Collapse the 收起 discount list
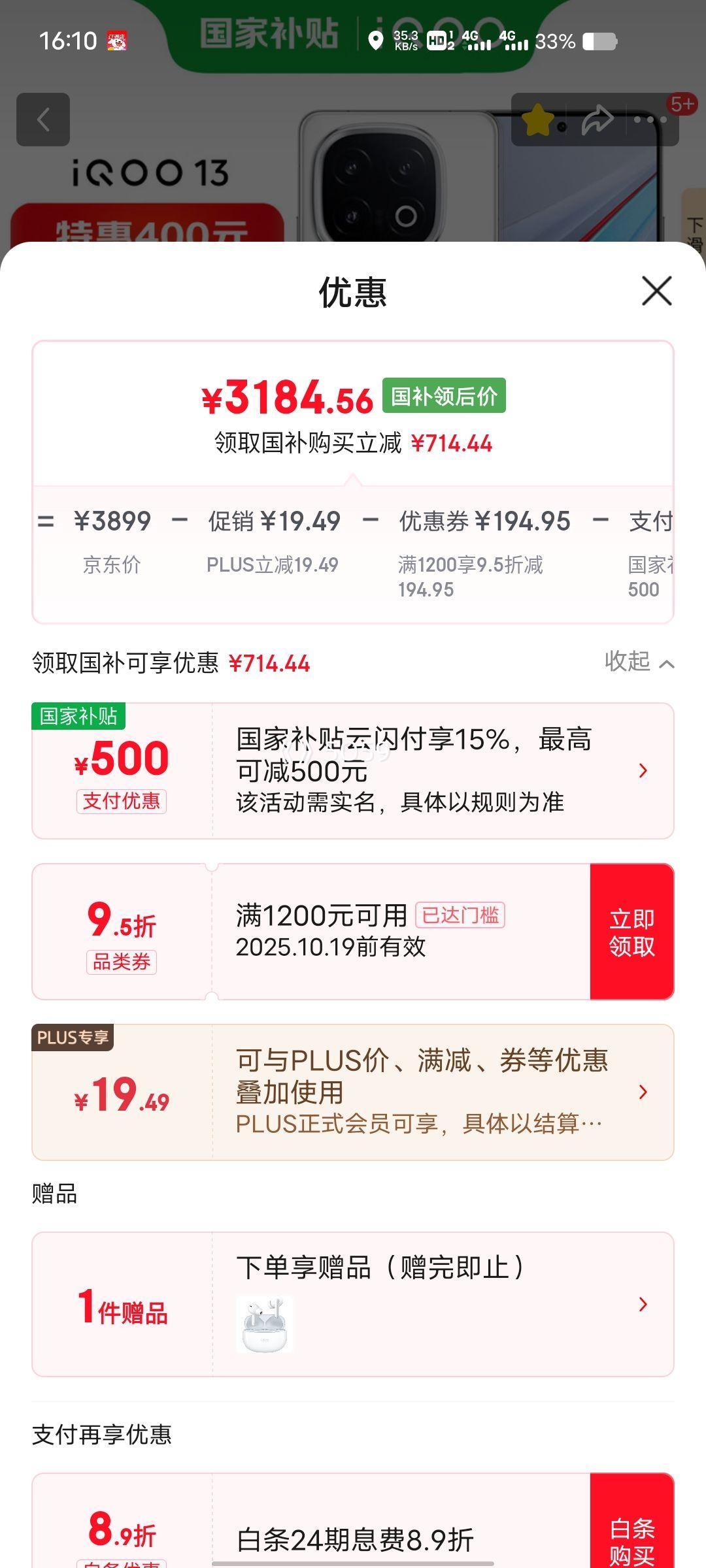Screen dimensions: 706x1568 (639, 662)
